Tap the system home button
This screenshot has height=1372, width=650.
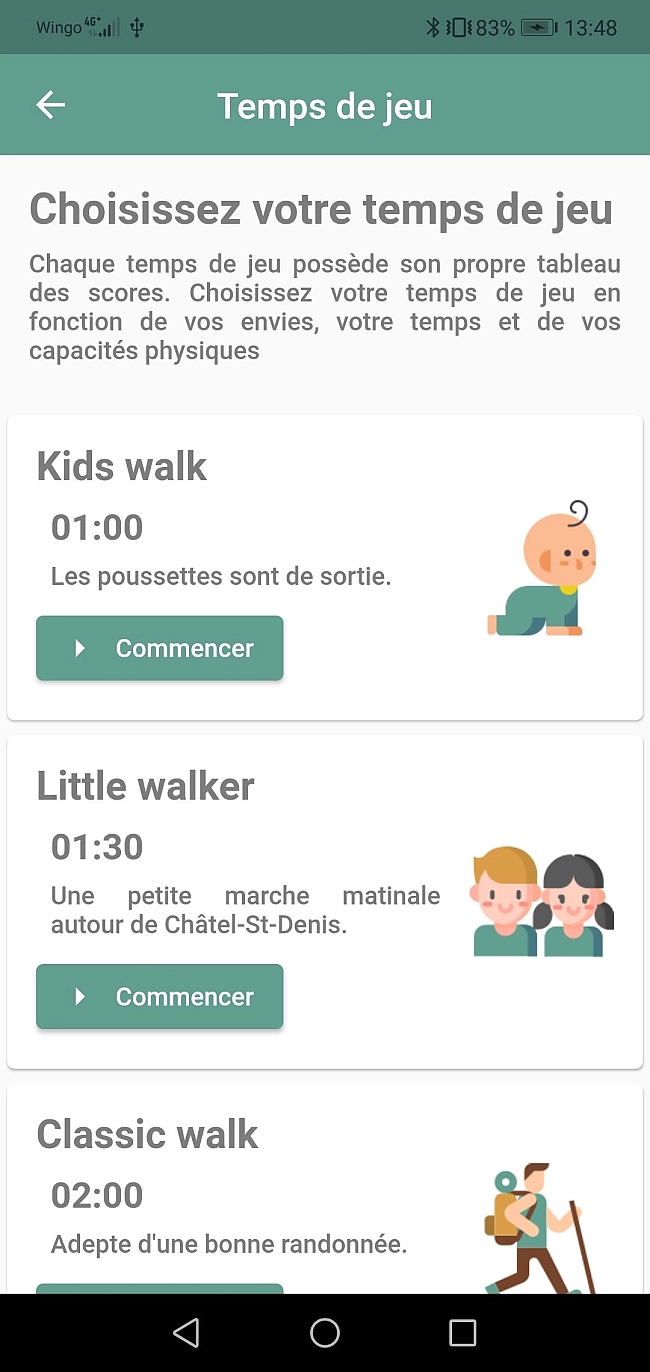click(x=325, y=1332)
